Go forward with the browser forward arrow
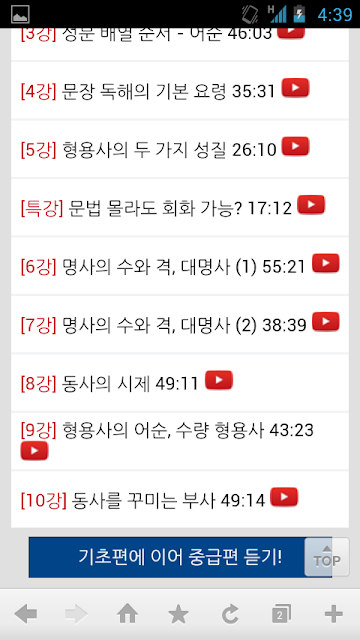The image size is (360, 640). (76, 614)
